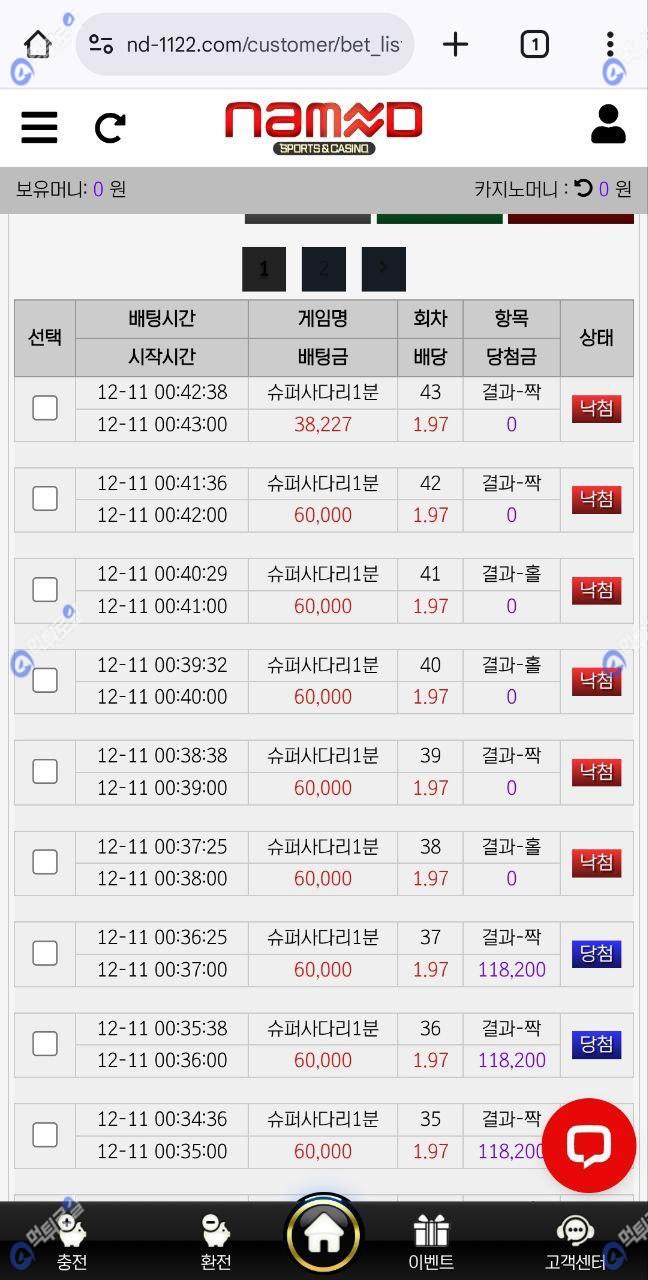The width and height of the screenshot is (648, 1280).
Task: Refresh the 카지노머니 casino money balance
Action: point(583,188)
